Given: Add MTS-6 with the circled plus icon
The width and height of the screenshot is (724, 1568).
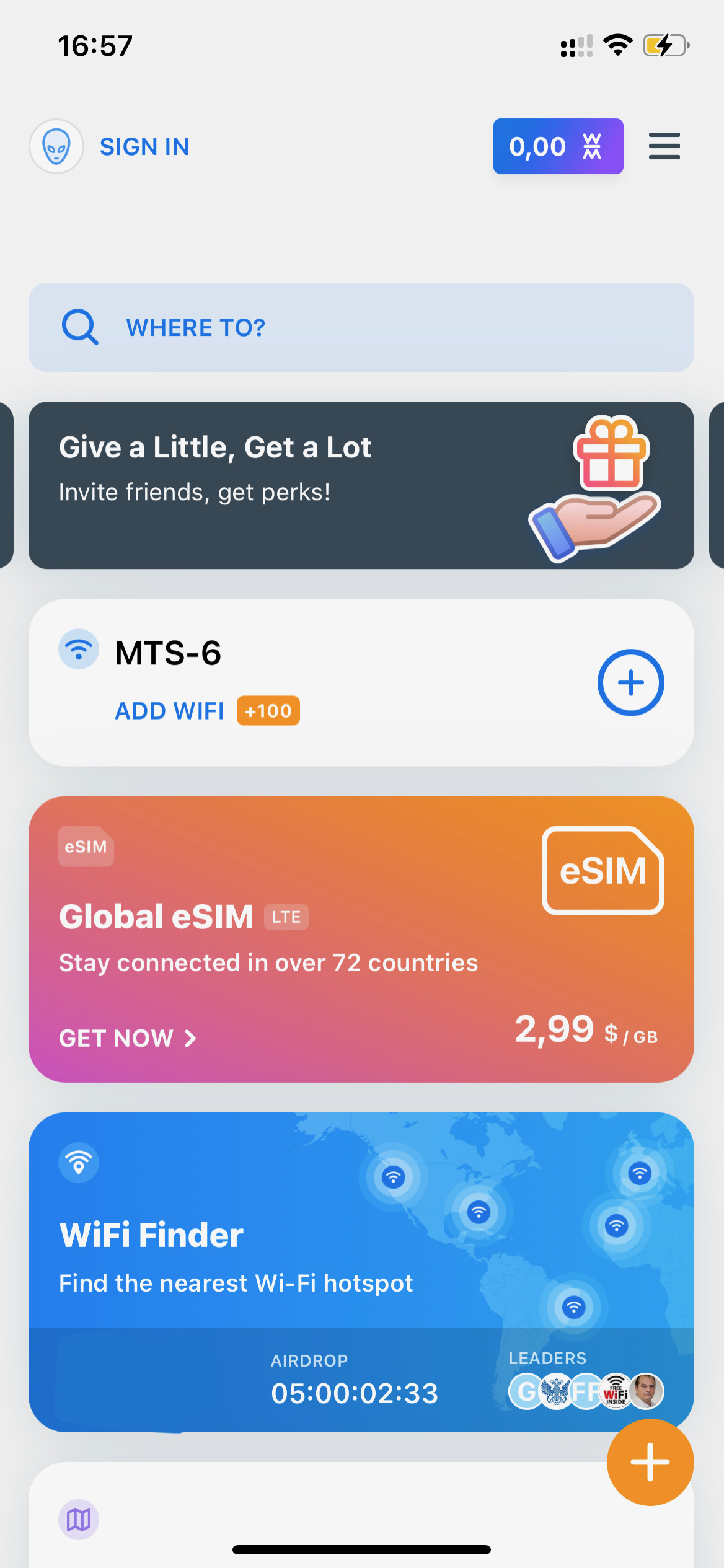Looking at the screenshot, I should click(631, 682).
